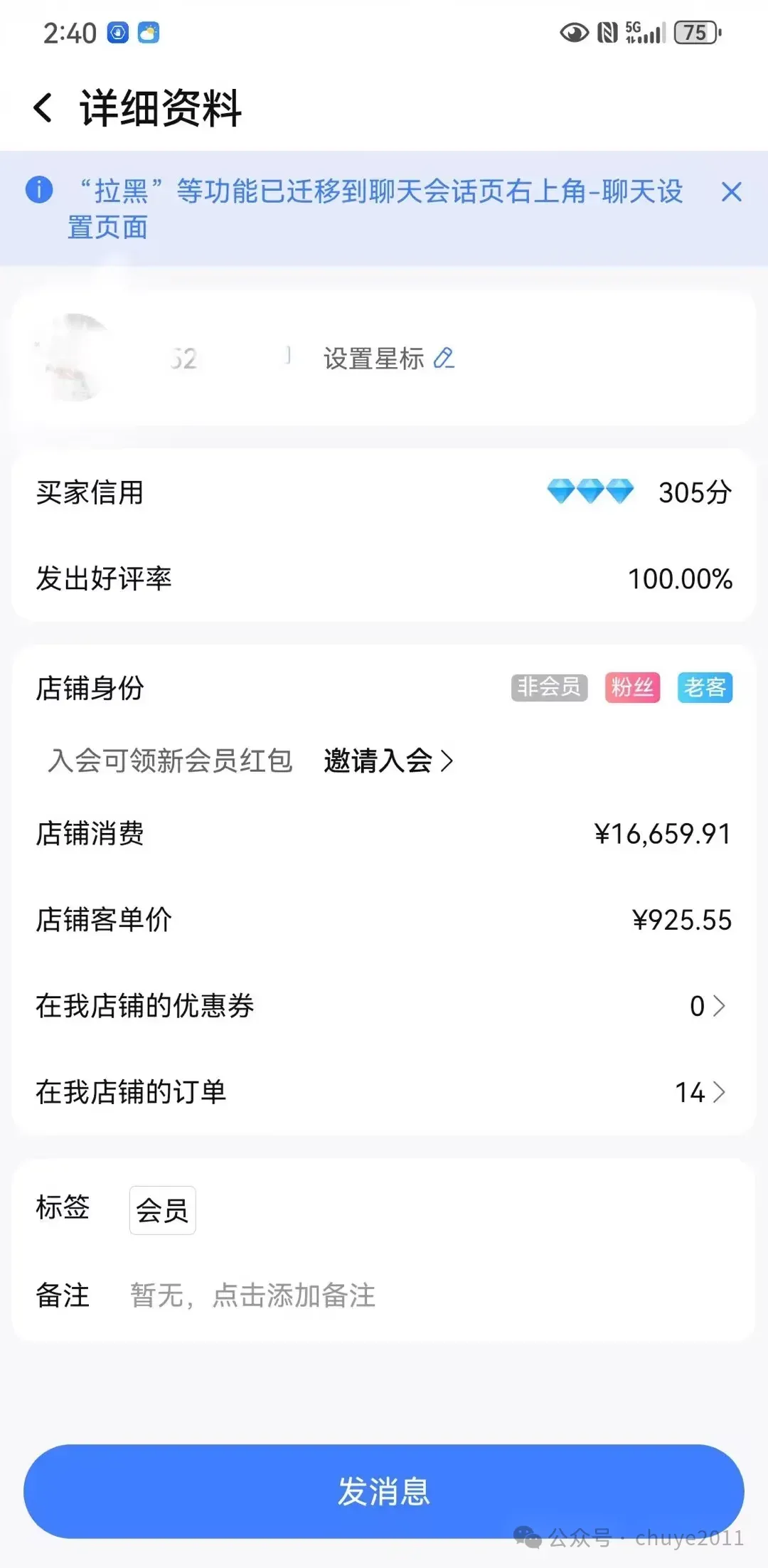768x1568 pixels.
Task: Tap the 发消息 button to send a message
Action: (x=384, y=1491)
